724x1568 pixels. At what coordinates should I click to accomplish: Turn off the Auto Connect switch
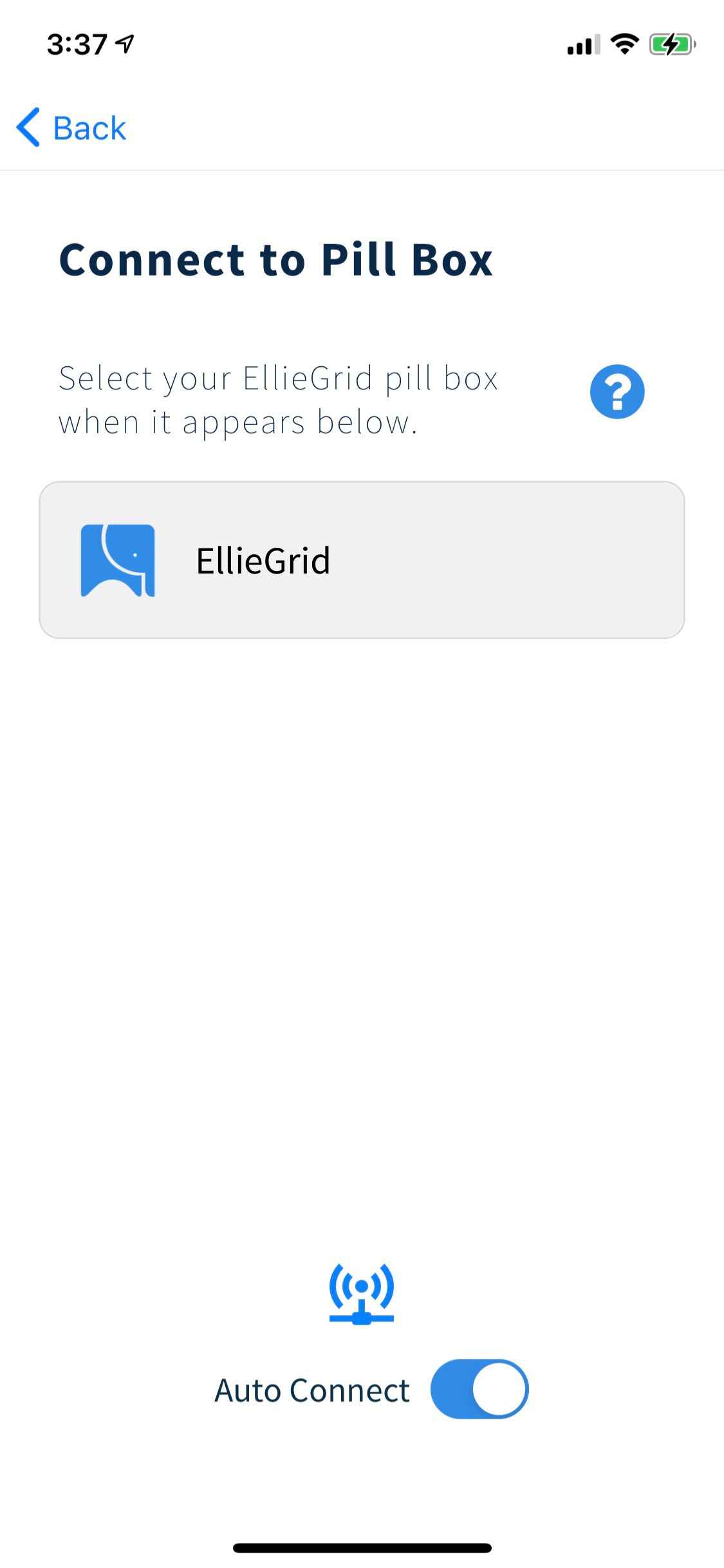[x=479, y=1389]
